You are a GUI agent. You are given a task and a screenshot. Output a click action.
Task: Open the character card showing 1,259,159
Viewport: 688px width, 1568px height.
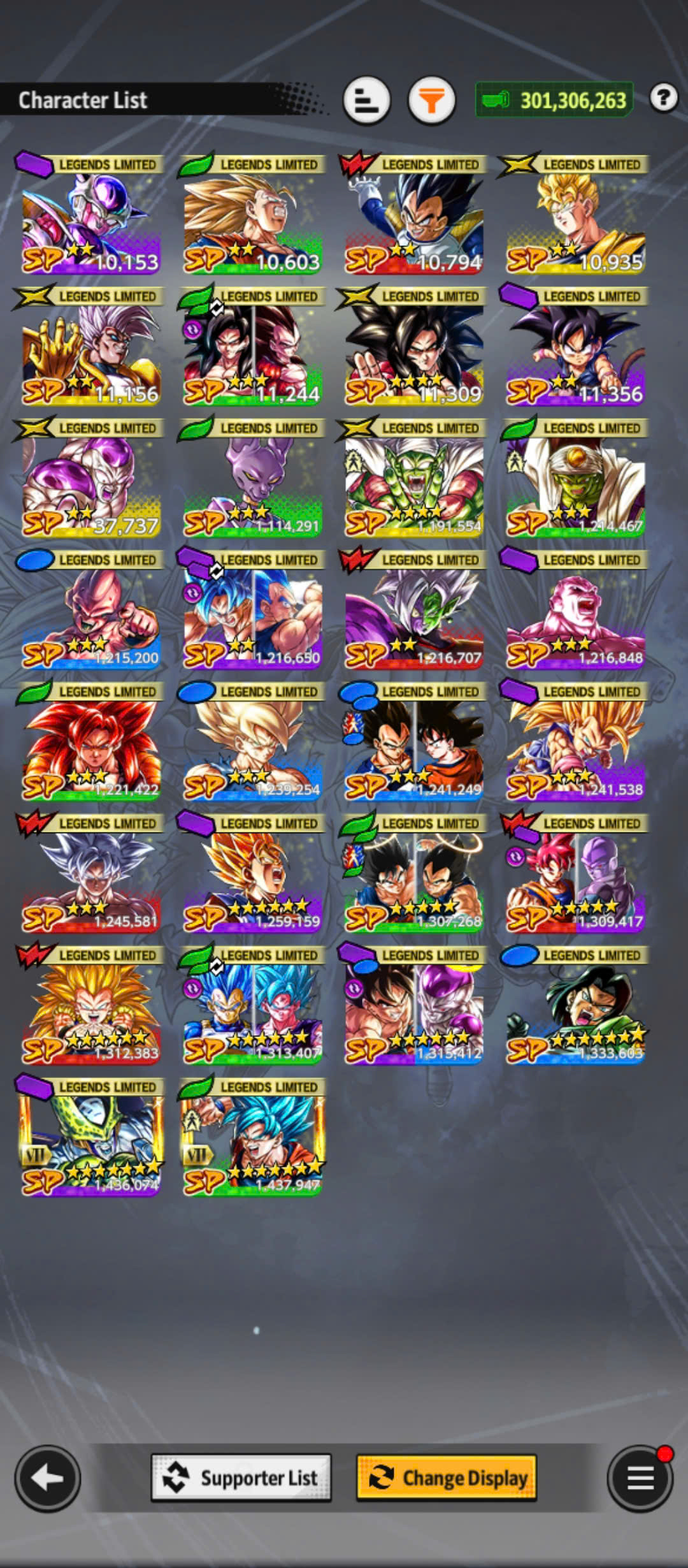[x=252, y=874]
